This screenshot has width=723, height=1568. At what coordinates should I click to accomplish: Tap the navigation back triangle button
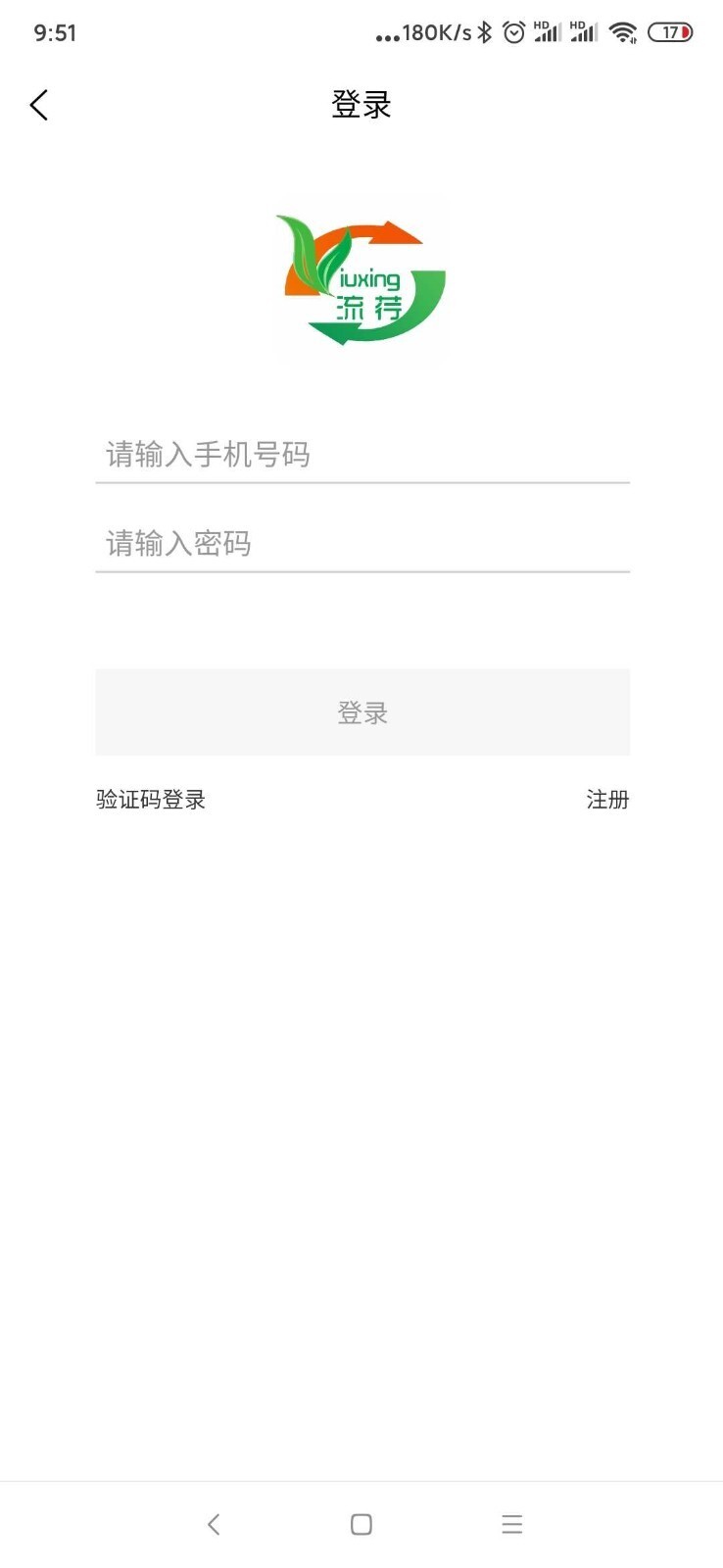(214, 1524)
